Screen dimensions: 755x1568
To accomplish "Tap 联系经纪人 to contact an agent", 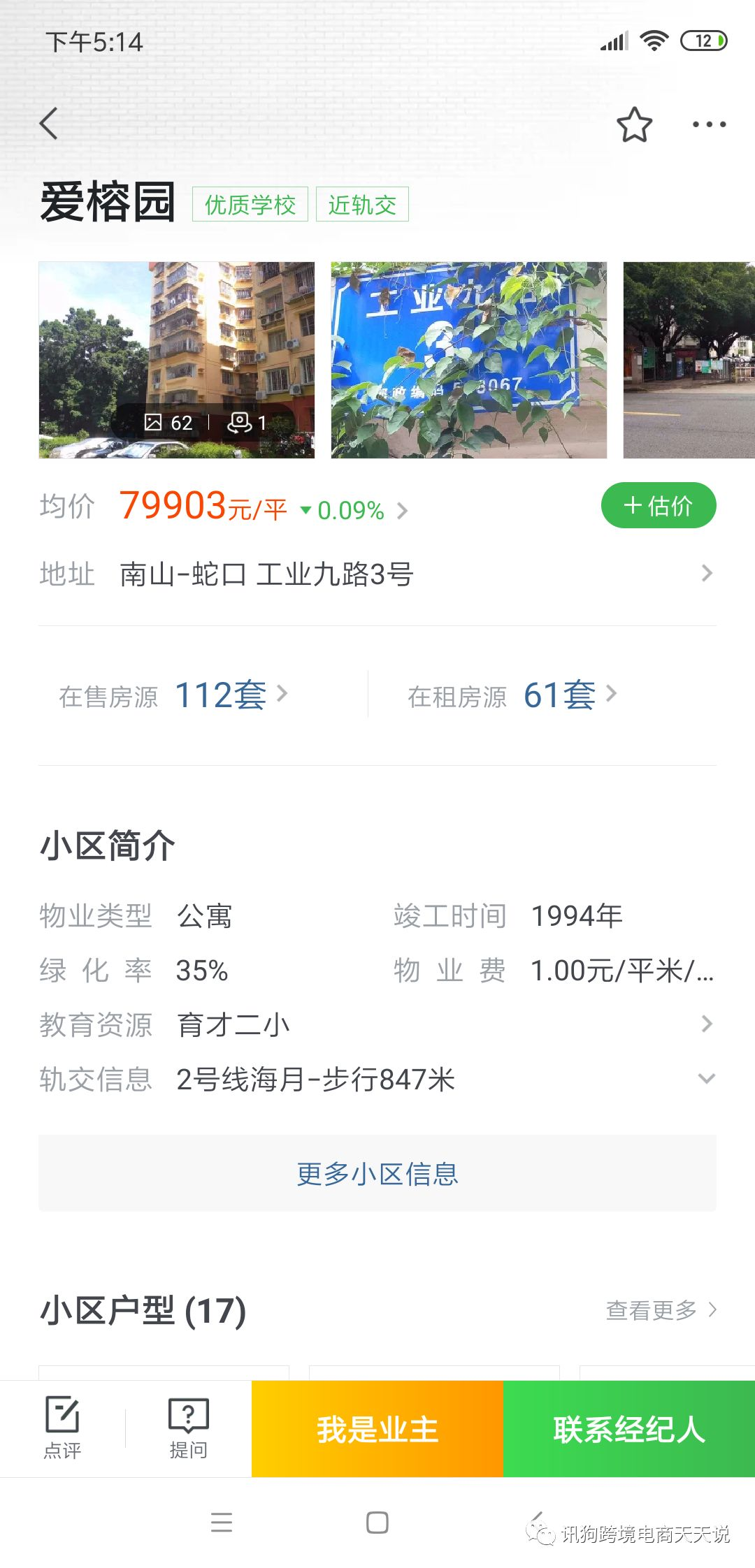I will [x=629, y=1429].
